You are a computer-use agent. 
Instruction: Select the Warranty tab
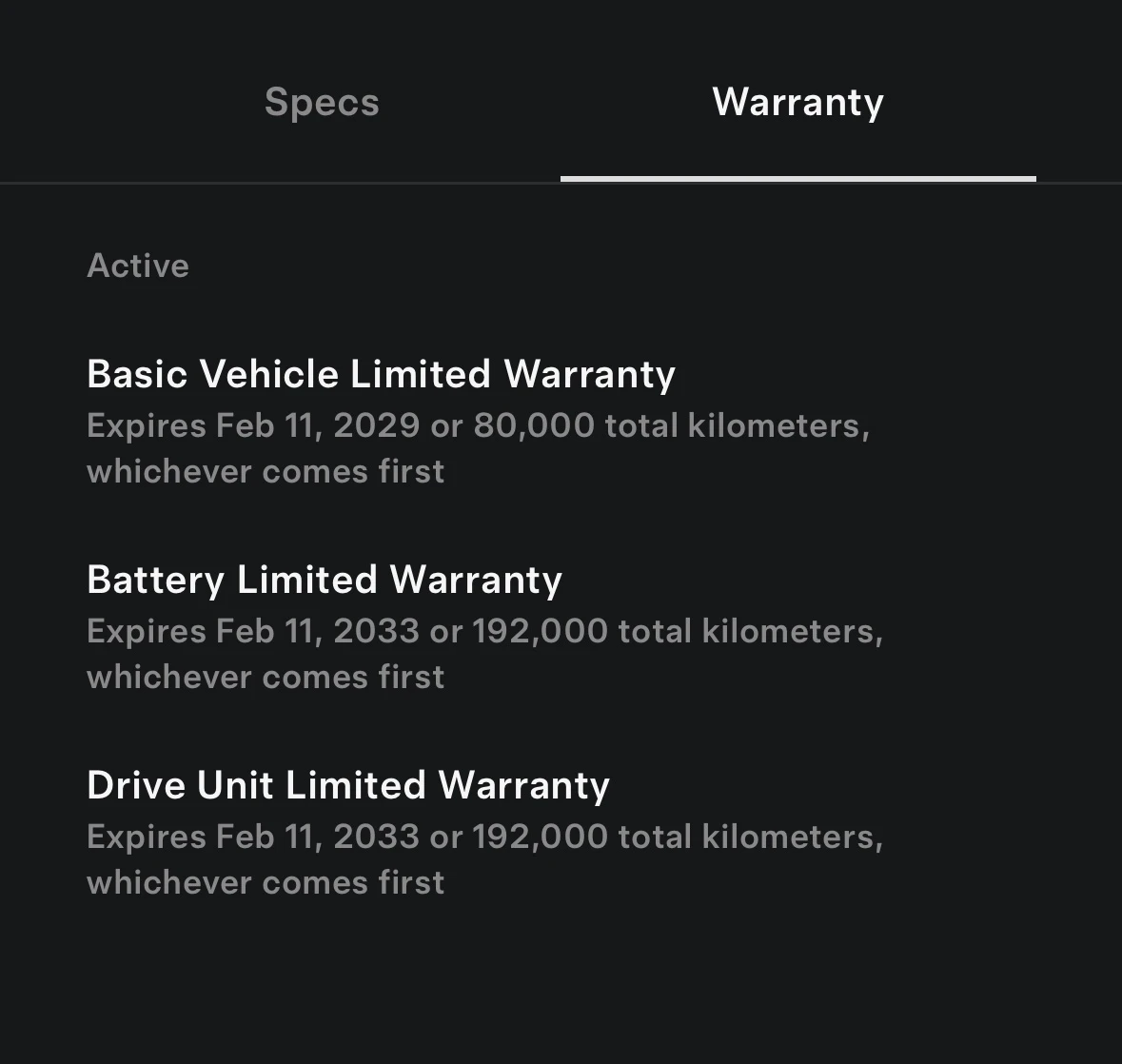click(x=797, y=103)
